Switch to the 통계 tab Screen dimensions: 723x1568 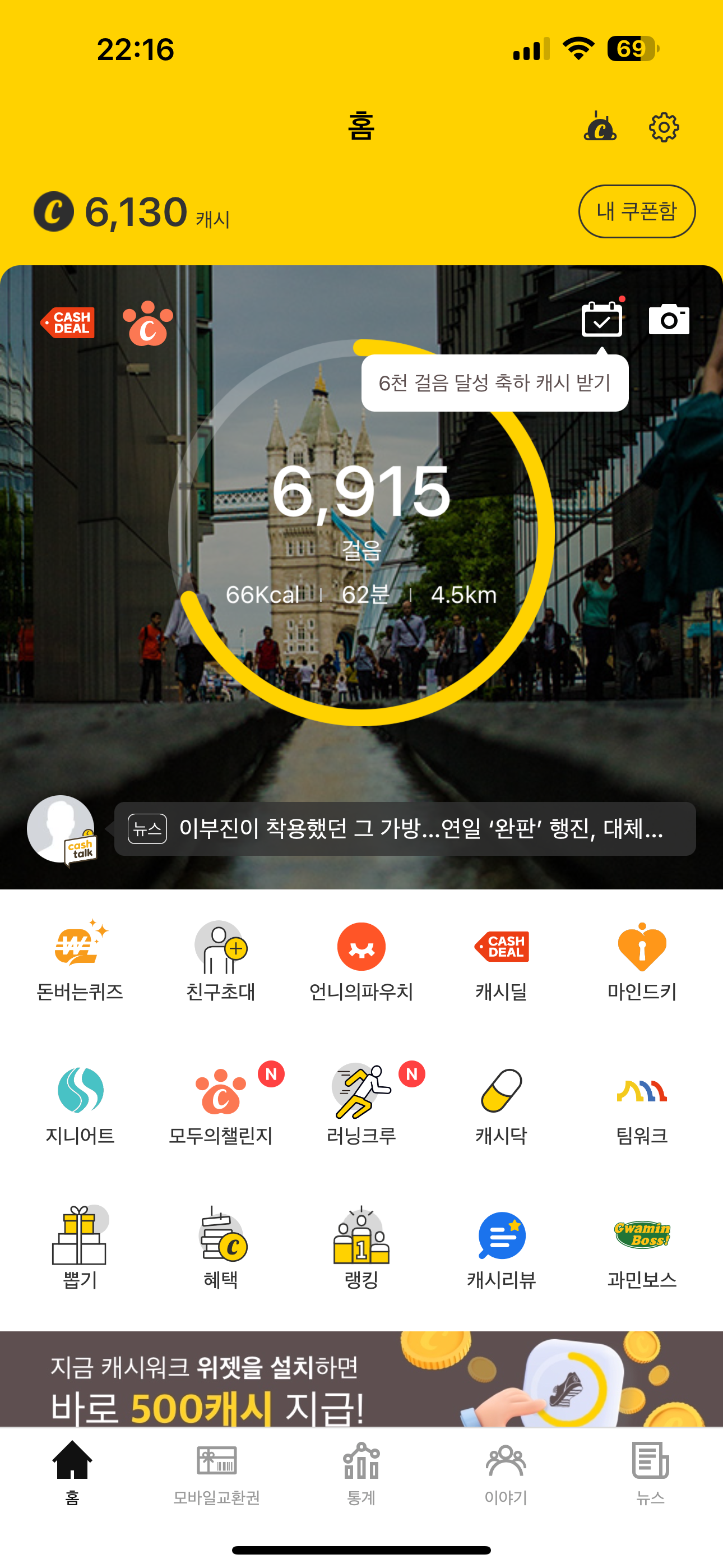pyautogui.click(x=361, y=1473)
